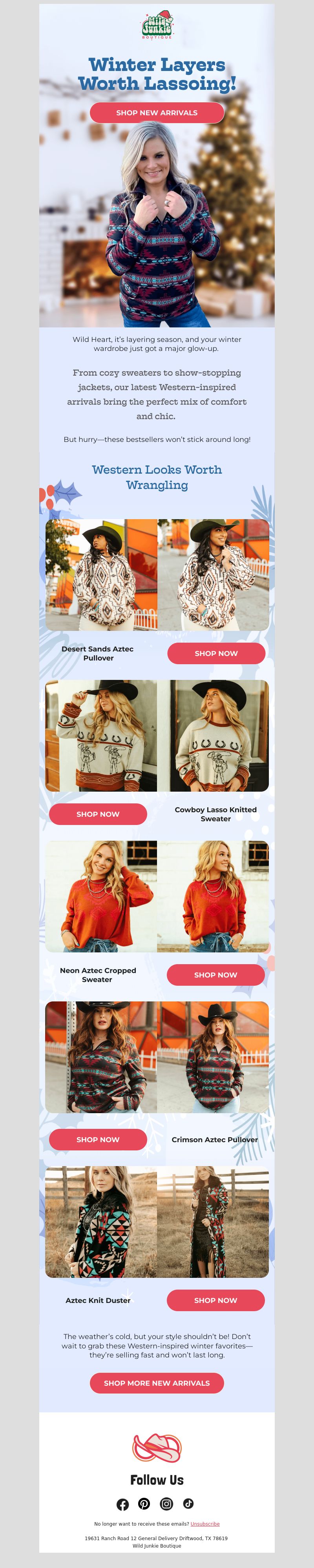Open the Cowboy Lasso Knitted Sweater photo
The image size is (314, 1568).
157,735
